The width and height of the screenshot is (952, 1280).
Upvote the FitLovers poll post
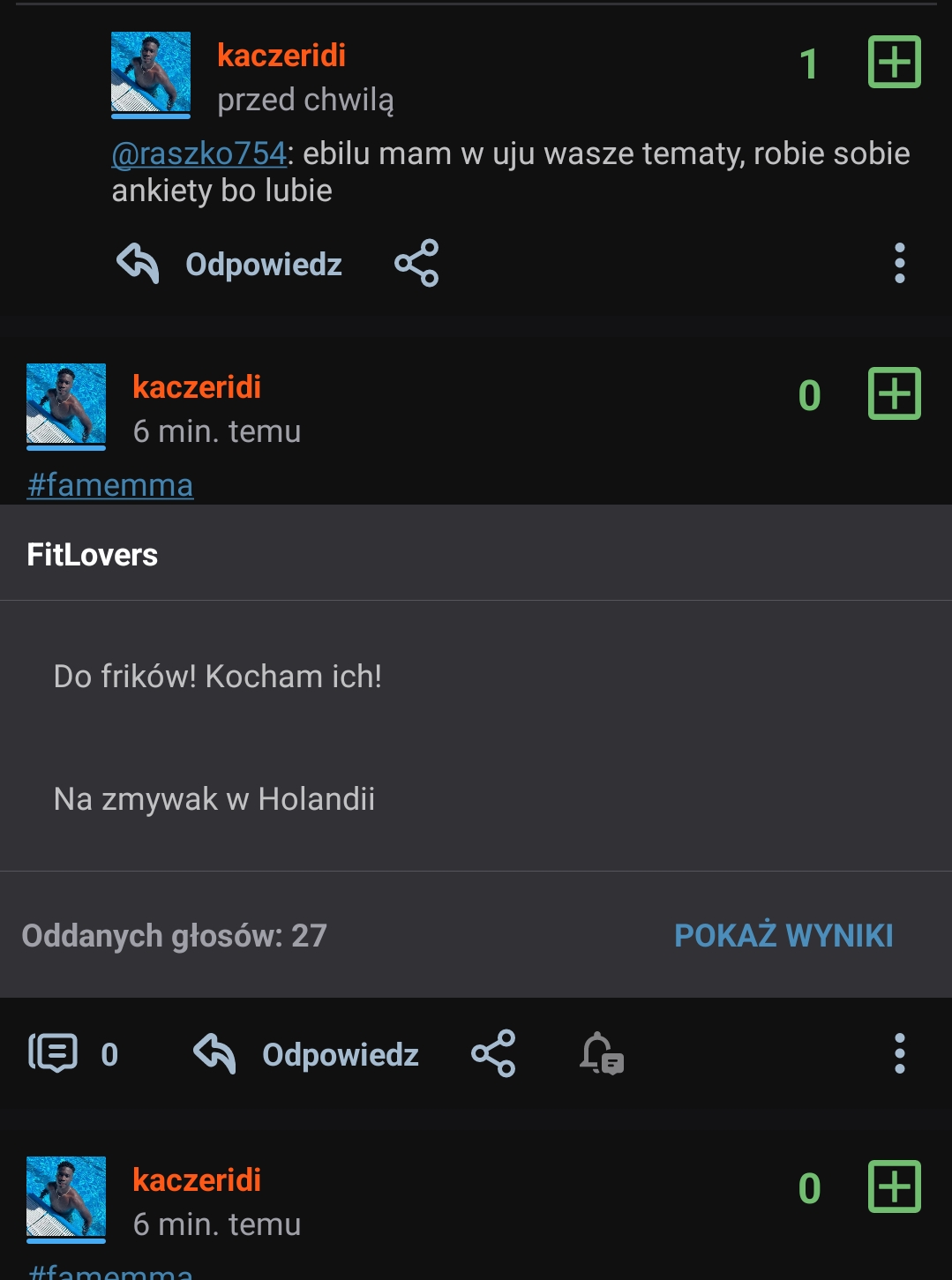coord(894,394)
